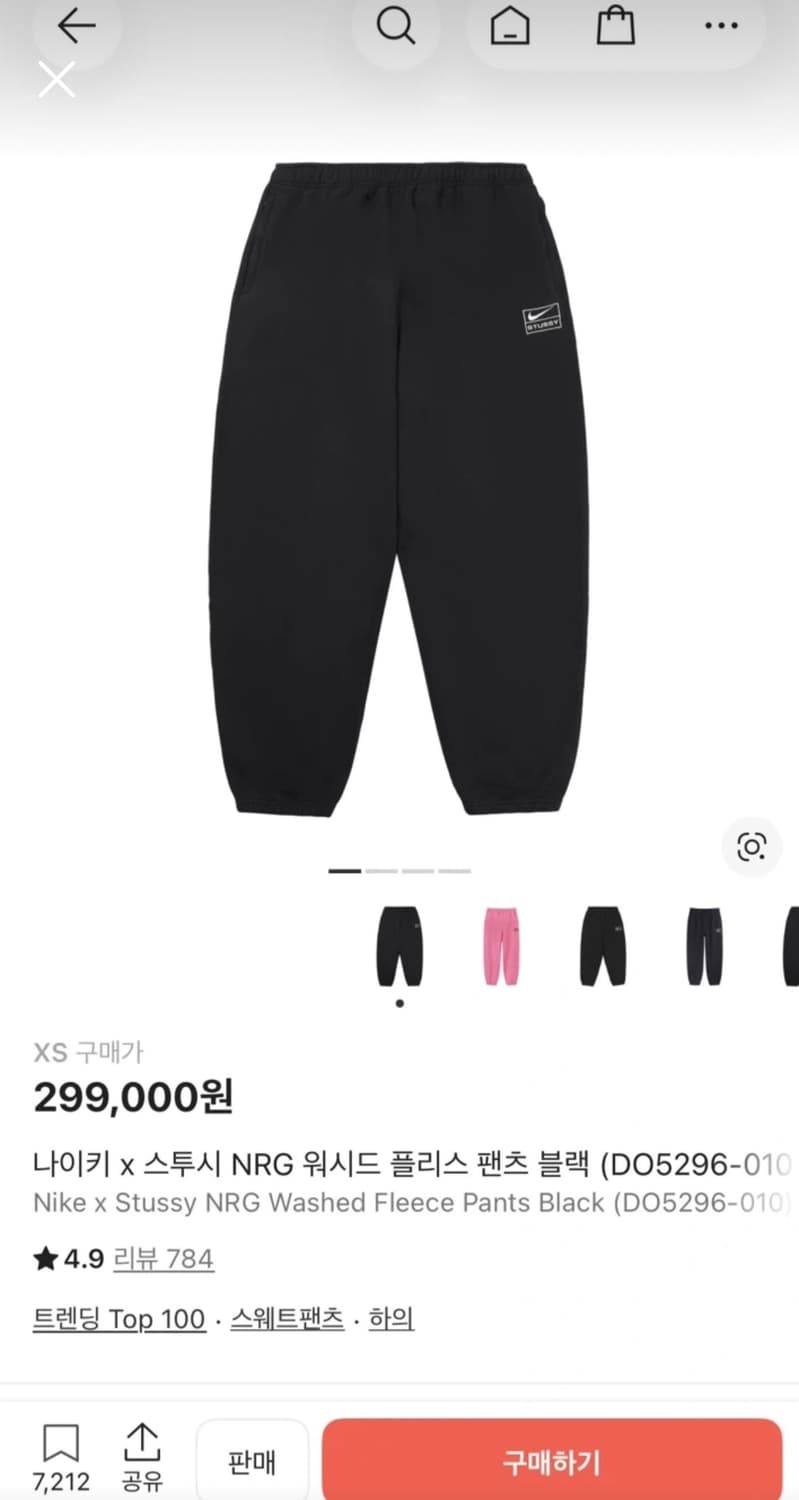Browse the 하의 category tag
799x1500 pixels.
pyautogui.click(x=391, y=1319)
